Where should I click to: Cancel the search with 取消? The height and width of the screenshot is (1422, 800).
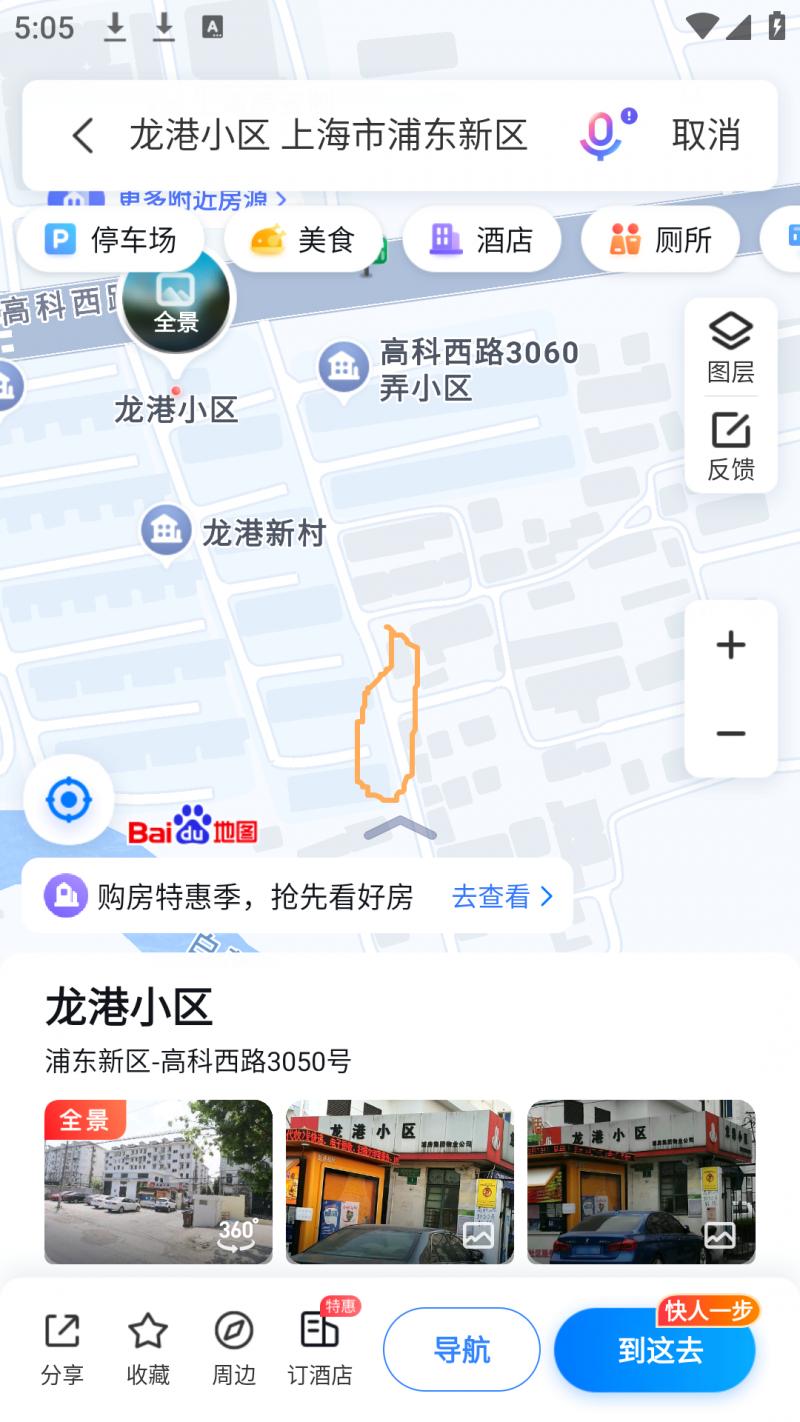click(x=705, y=135)
